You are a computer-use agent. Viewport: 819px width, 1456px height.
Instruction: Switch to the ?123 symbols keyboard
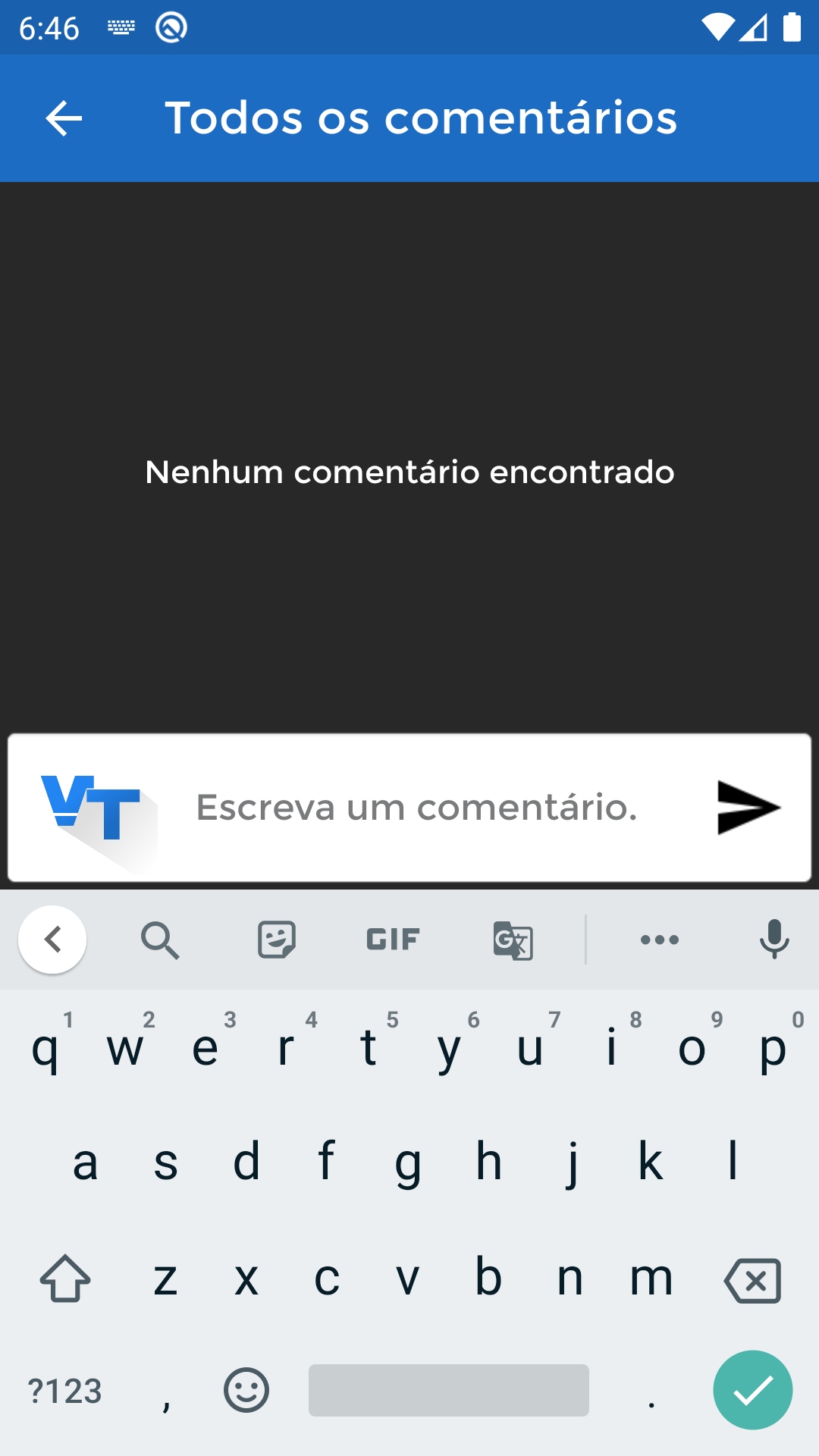[65, 1392]
